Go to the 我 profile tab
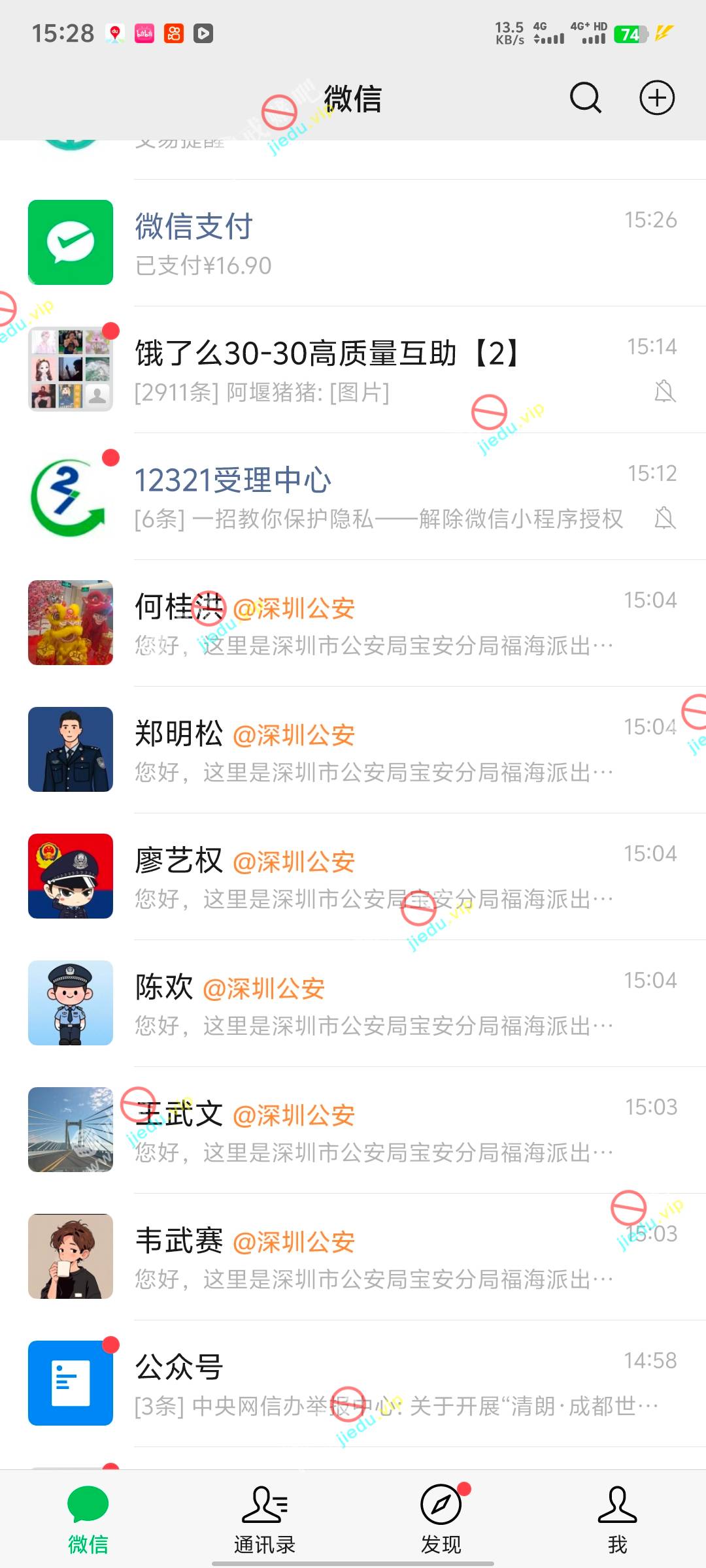This screenshot has width=706, height=1568. point(617,1519)
